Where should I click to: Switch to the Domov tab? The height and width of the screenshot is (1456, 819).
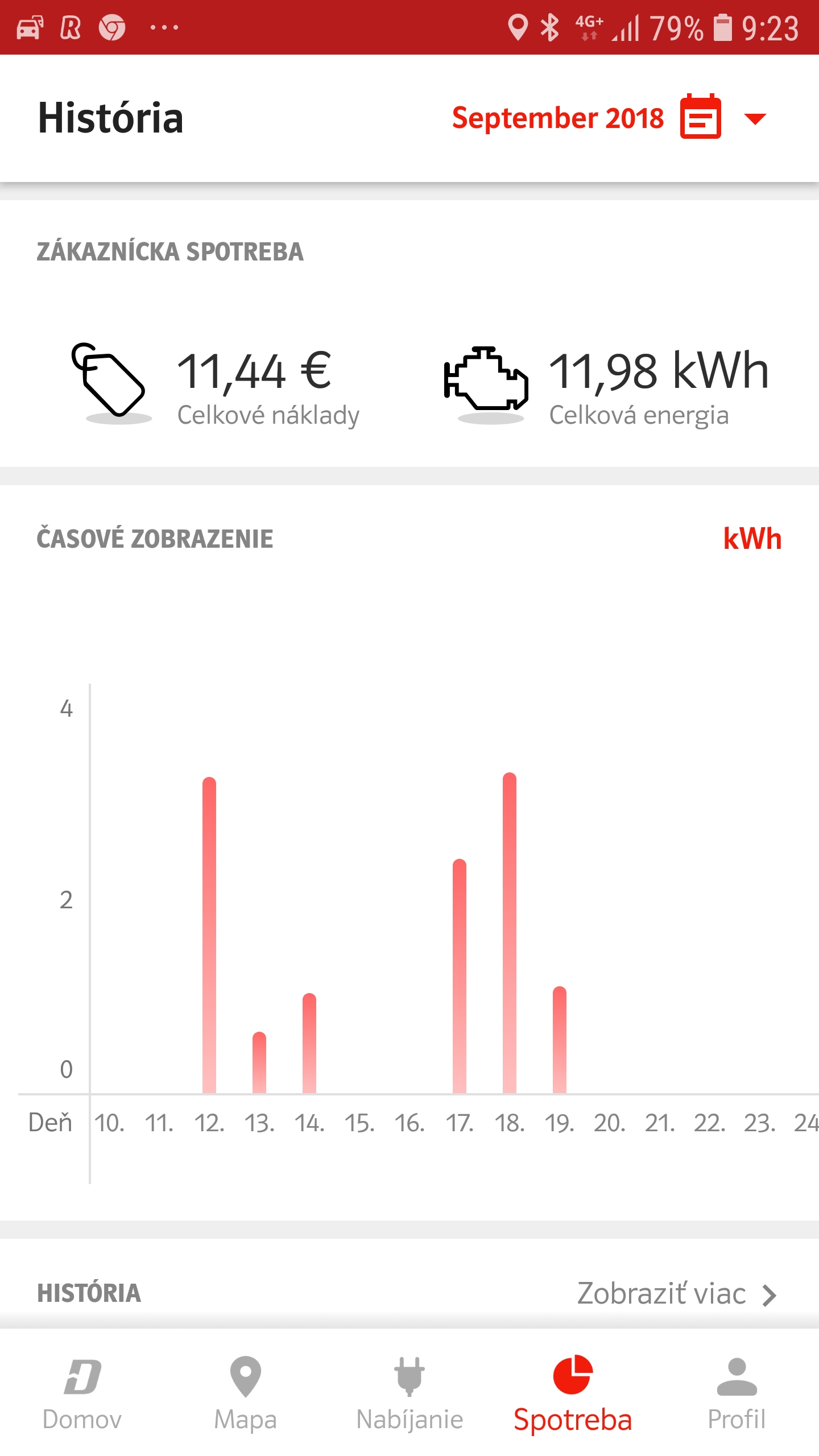82,1393
